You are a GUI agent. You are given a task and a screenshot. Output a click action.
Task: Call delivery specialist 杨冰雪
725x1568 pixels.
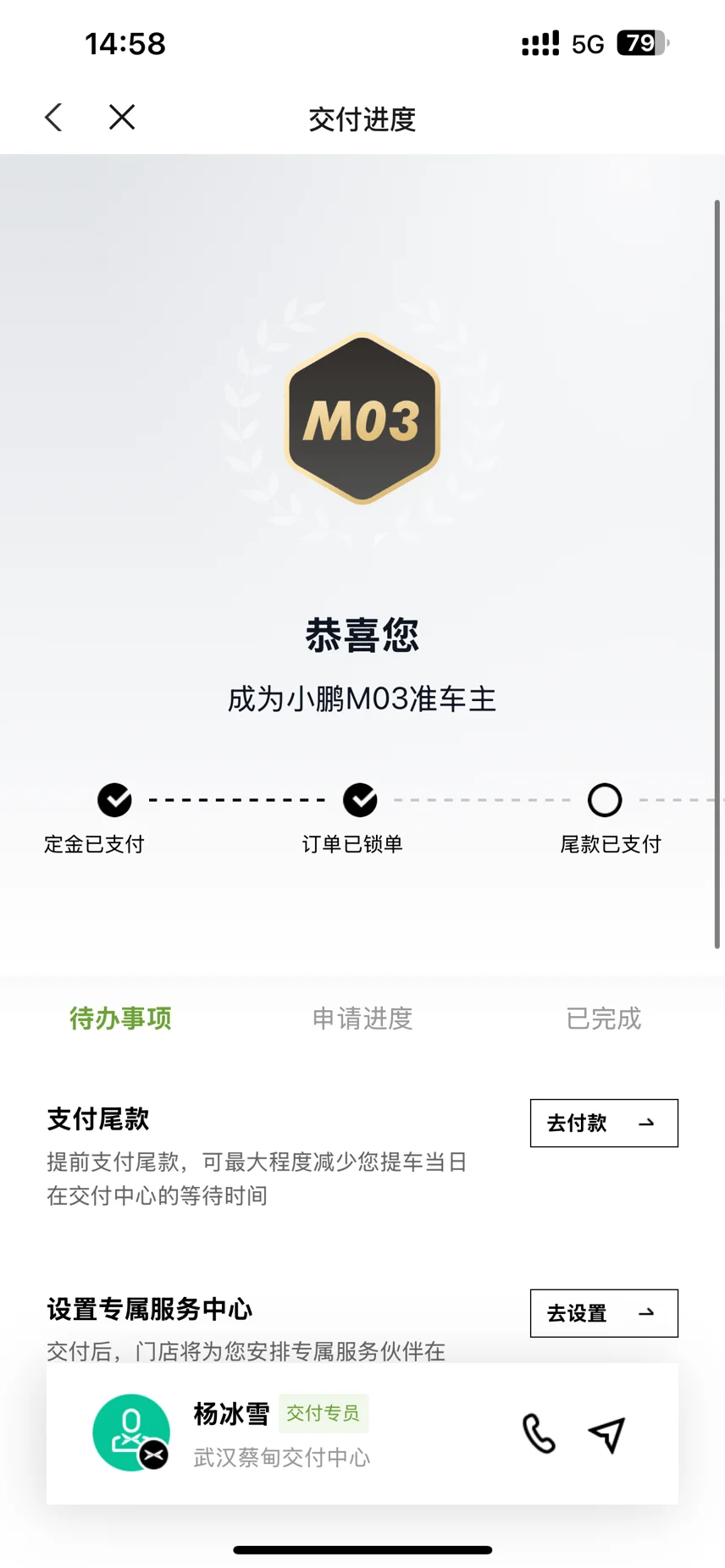click(x=539, y=1433)
